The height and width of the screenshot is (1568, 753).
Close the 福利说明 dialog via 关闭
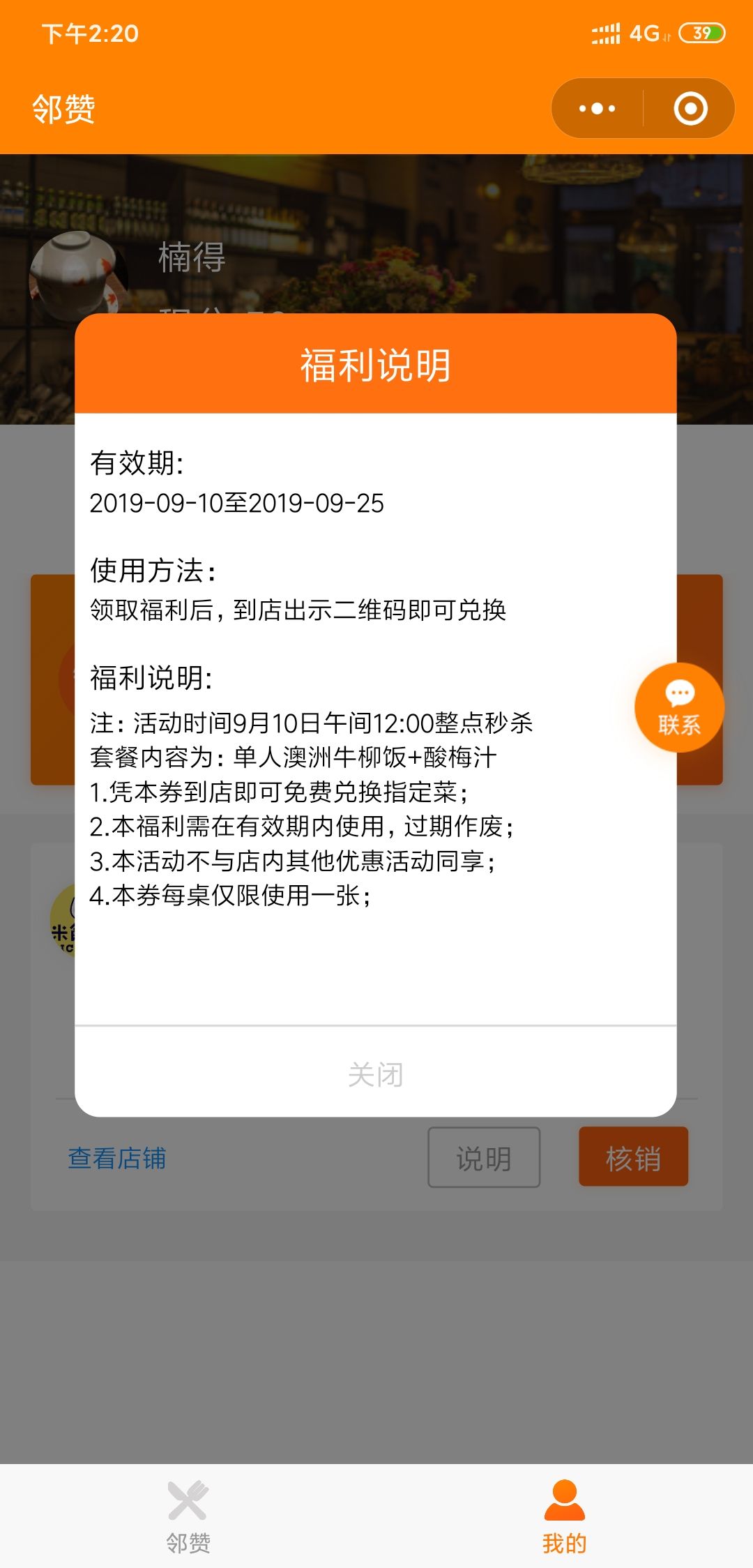coord(375,1074)
